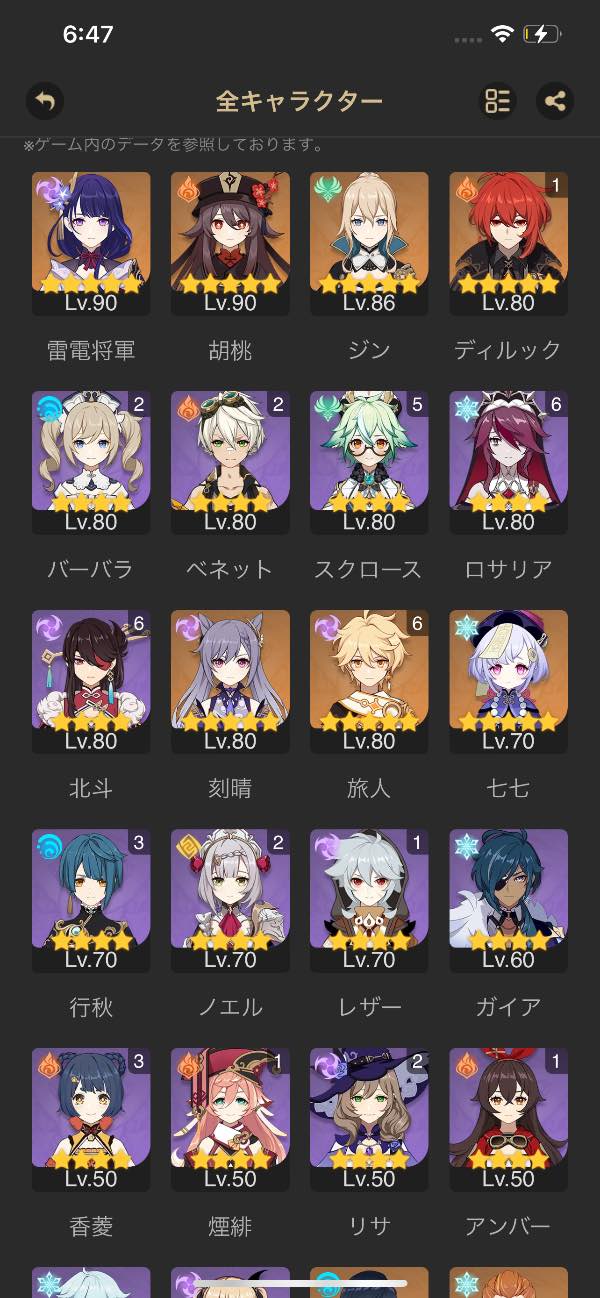Open 雷電将軍 character card
This screenshot has height=1298, width=600.
(91, 244)
